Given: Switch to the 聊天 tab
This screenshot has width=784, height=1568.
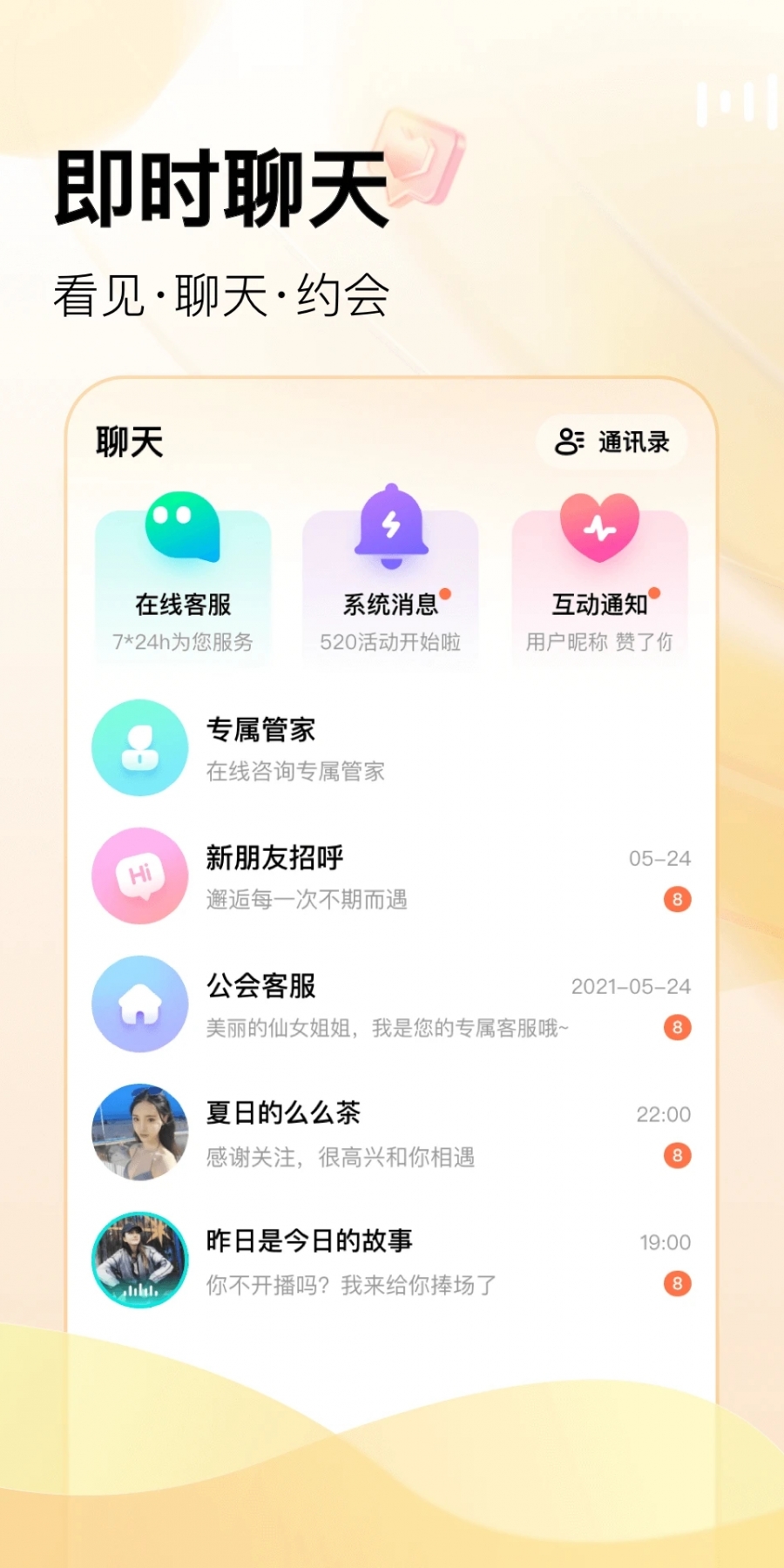Looking at the screenshot, I should 128,443.
